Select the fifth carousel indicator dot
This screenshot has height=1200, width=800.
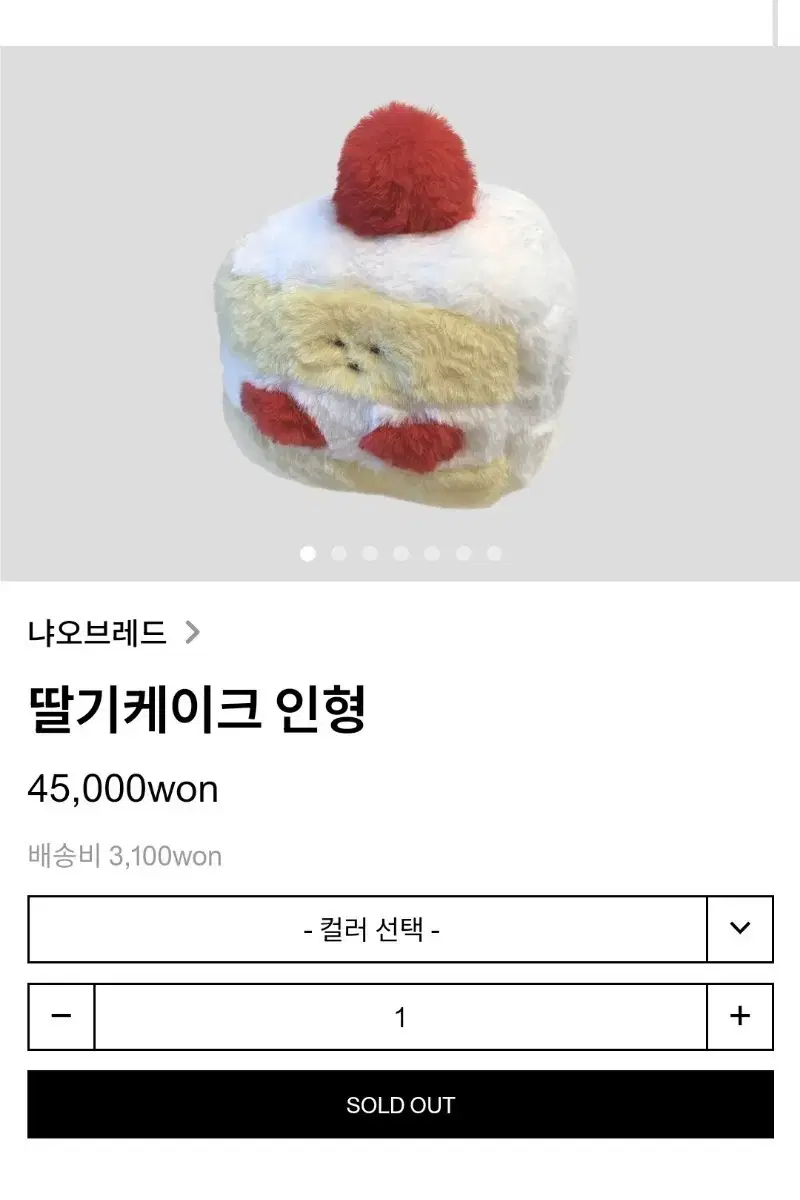pos(430,551)
